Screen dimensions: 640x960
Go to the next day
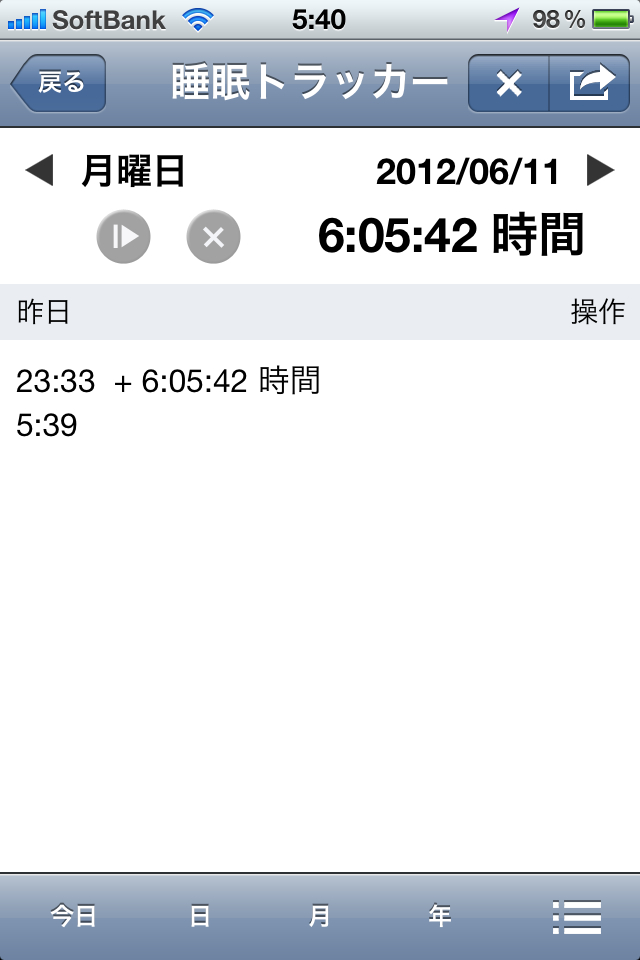[600, 171]
